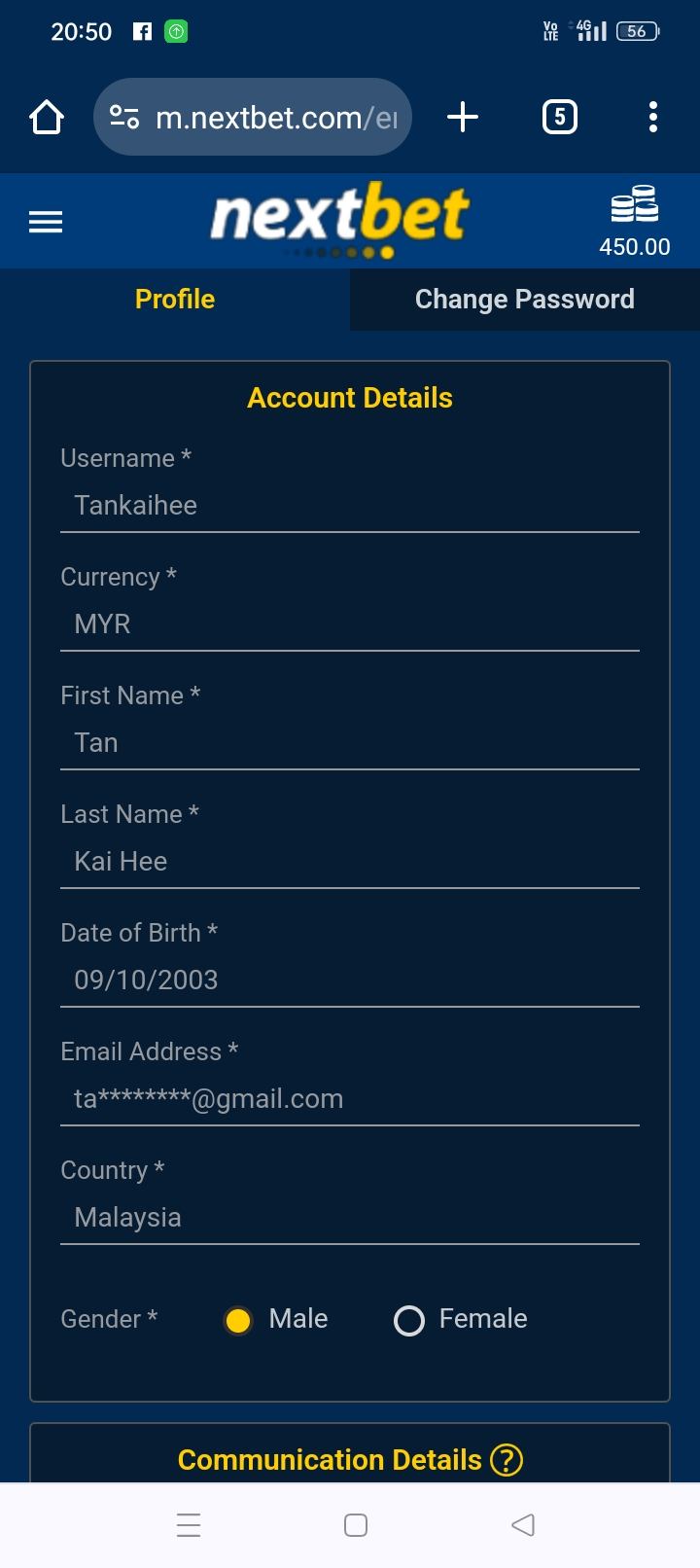Open the coins balance icon
This screenshot has height=1568, width=700.
point(634,205)
